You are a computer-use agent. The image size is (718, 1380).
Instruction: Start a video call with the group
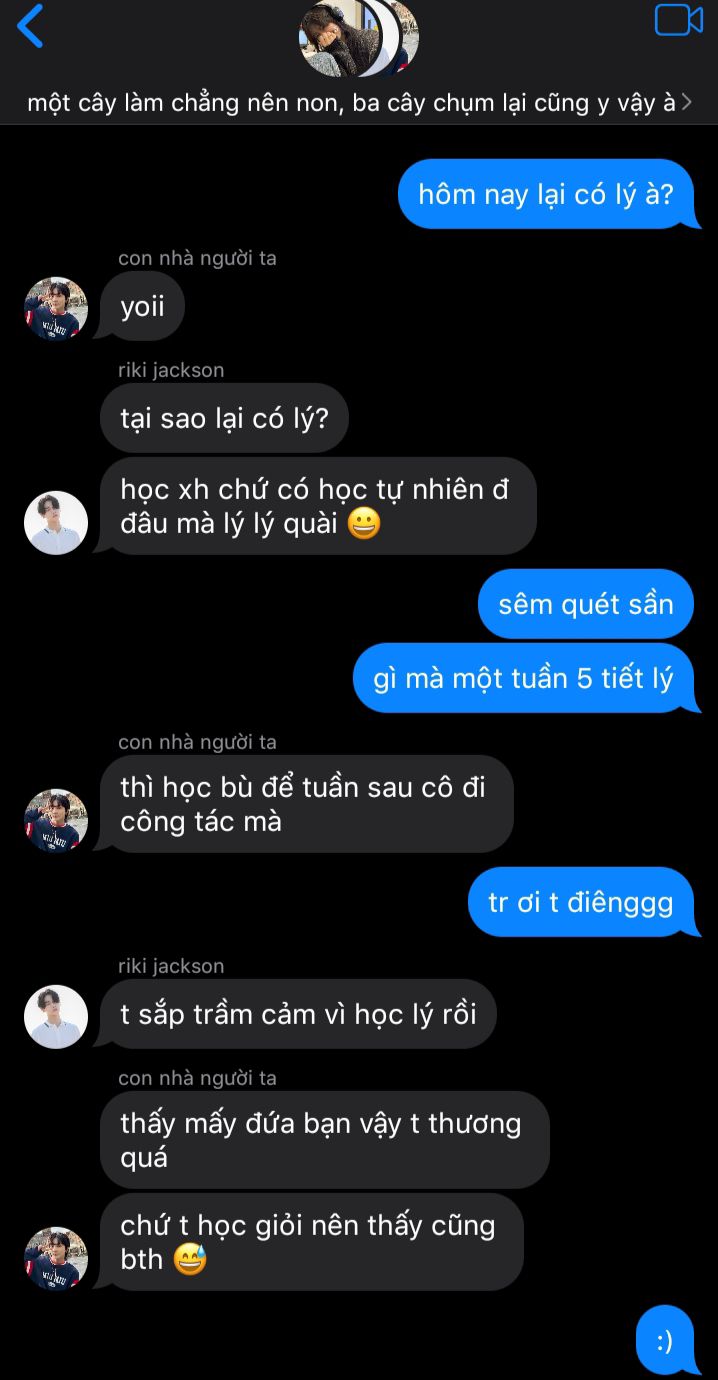[x=679, y=20]
